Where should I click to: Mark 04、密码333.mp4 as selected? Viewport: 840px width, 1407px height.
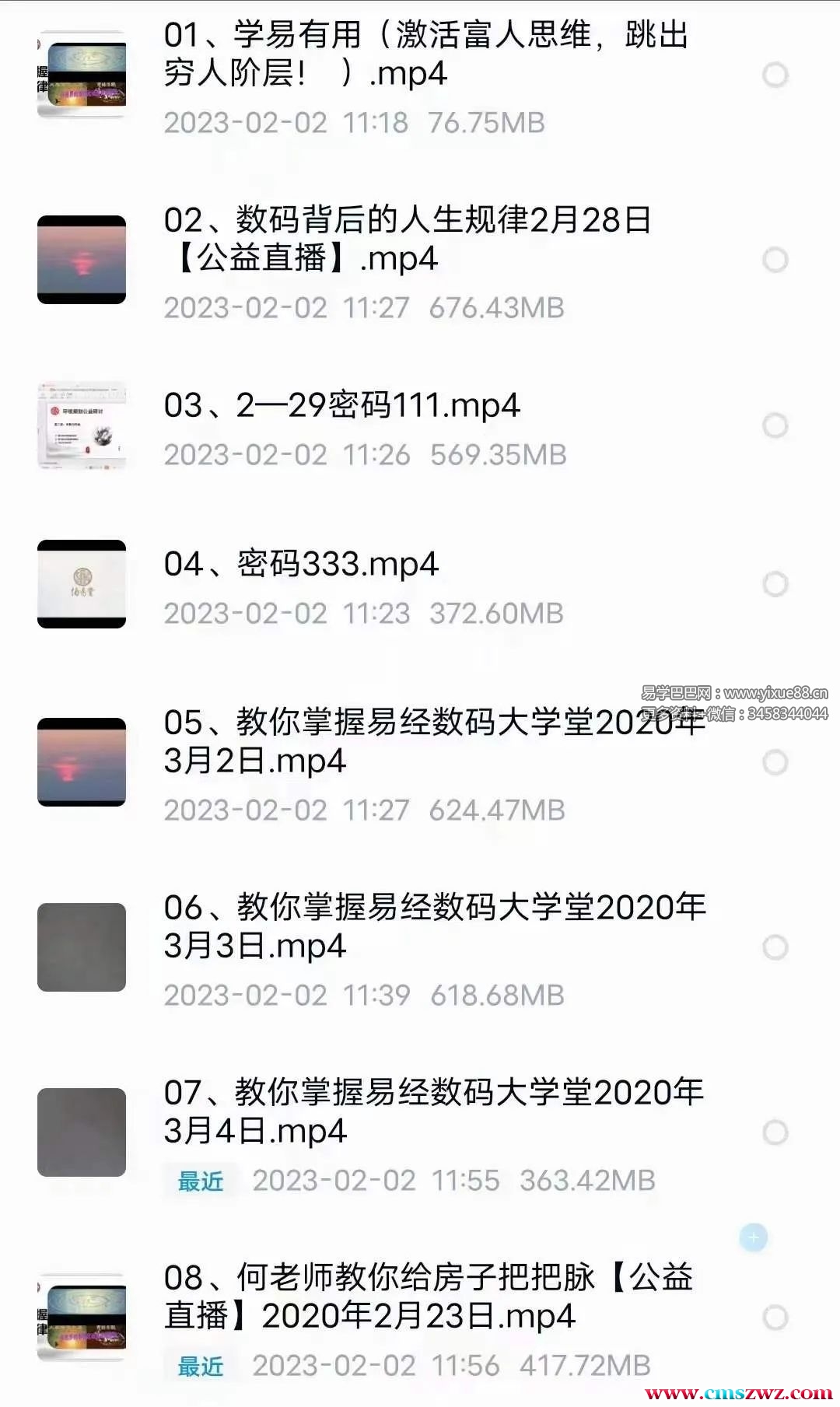click(775, 584)
